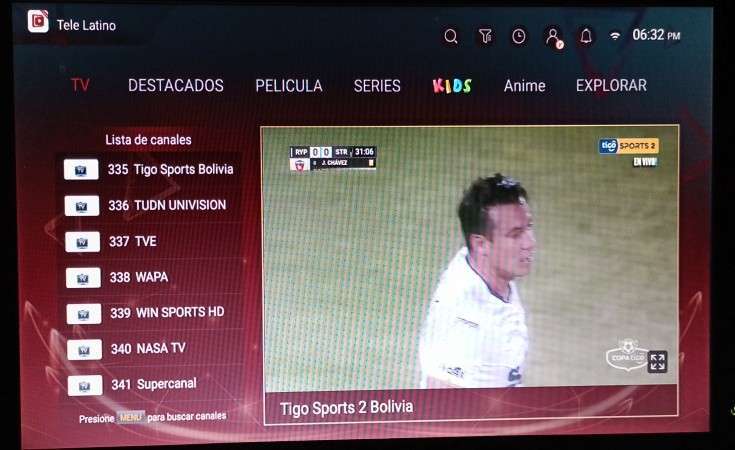Select channel 335 Tigo Sports Bolivia
Image resolution: width=735 pixels, height=450 pixels.
pyautogui.click(x=150, y=169)
